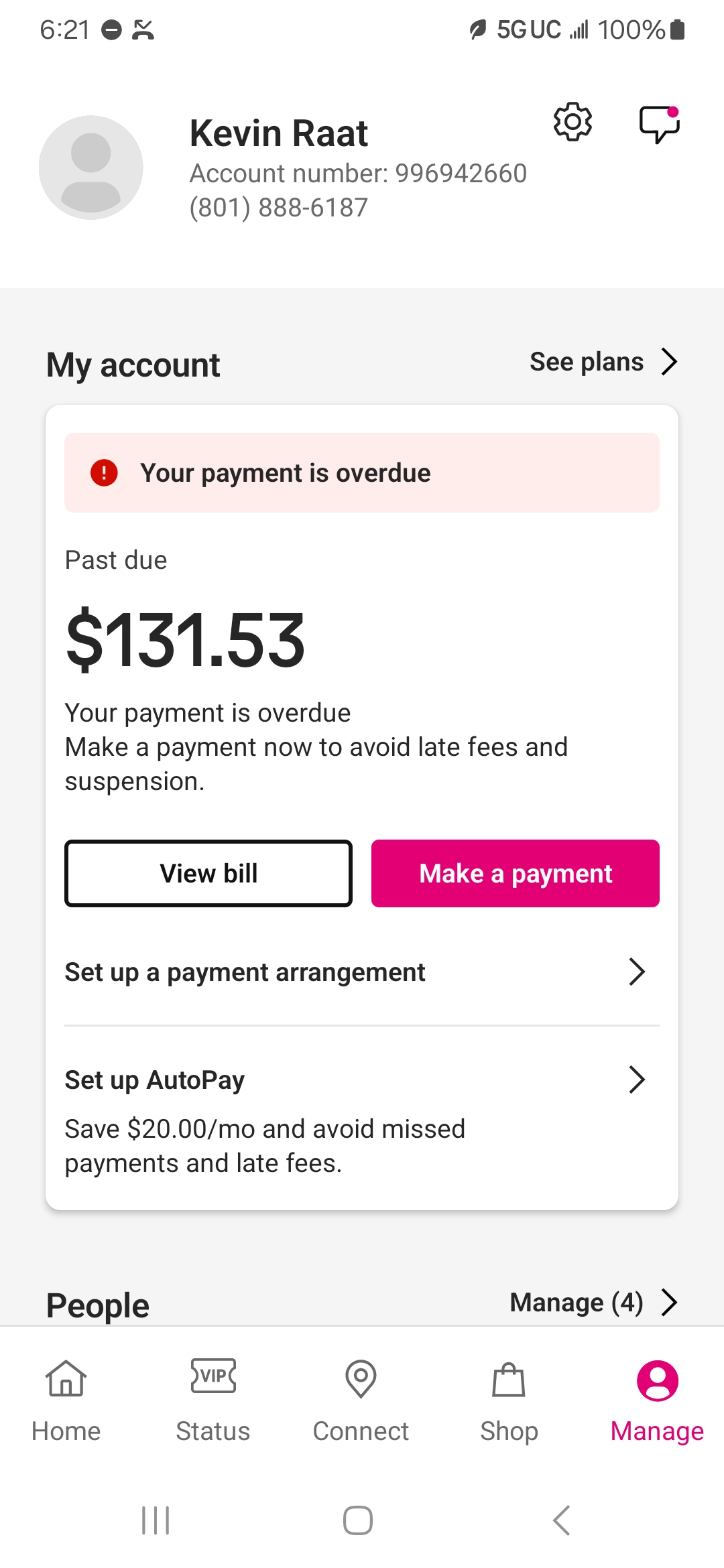View the bill
The height and width of the screenshot is (1568, 724).
pyautogui.click(x=208, y=873)
